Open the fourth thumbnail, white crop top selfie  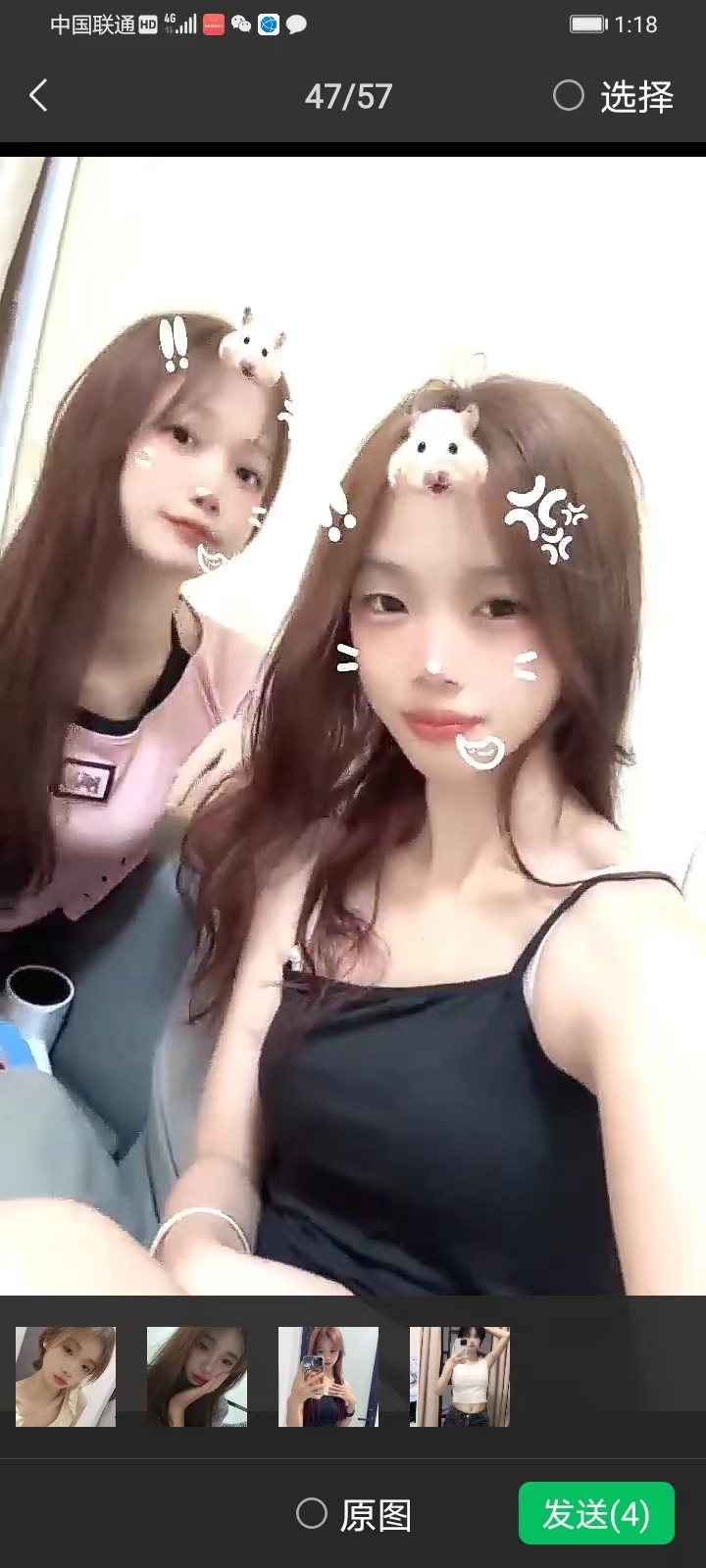click(x=460, y=1376)
